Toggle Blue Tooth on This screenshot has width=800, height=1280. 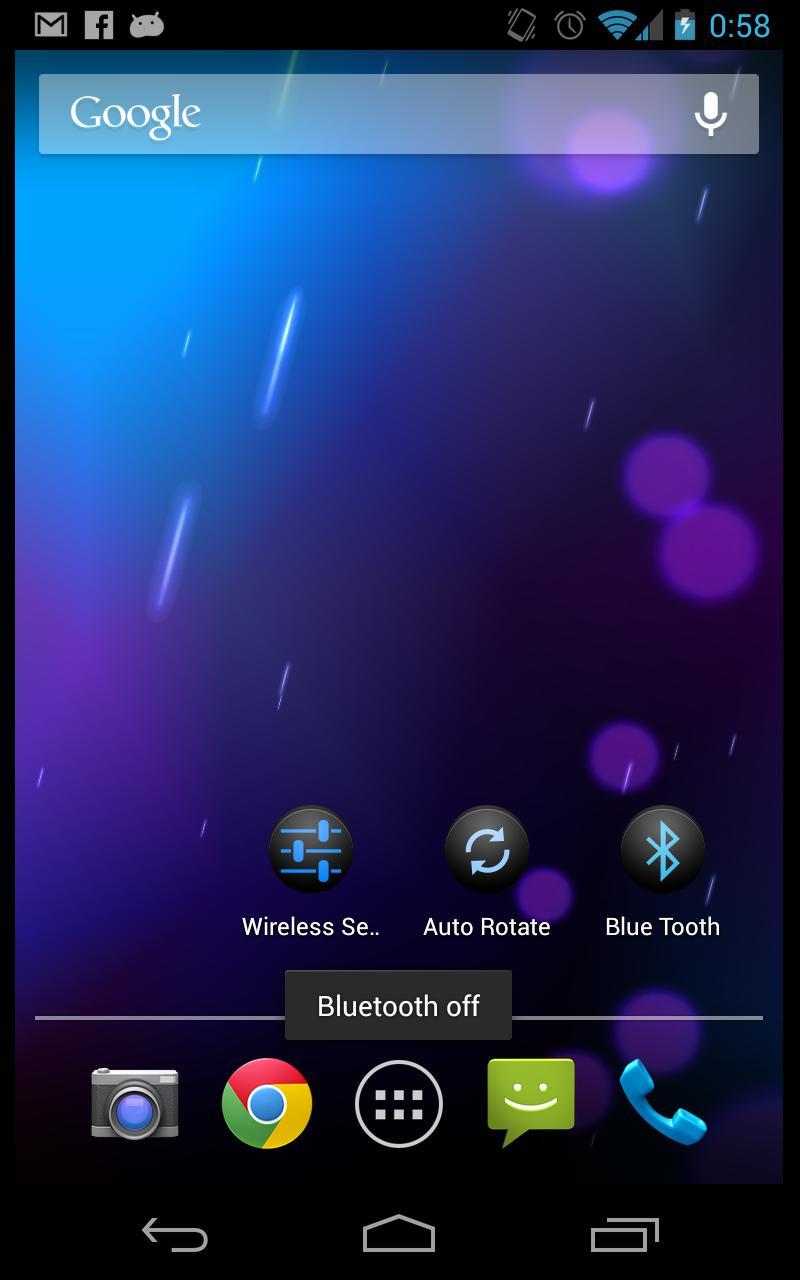[x=663, y=849]
